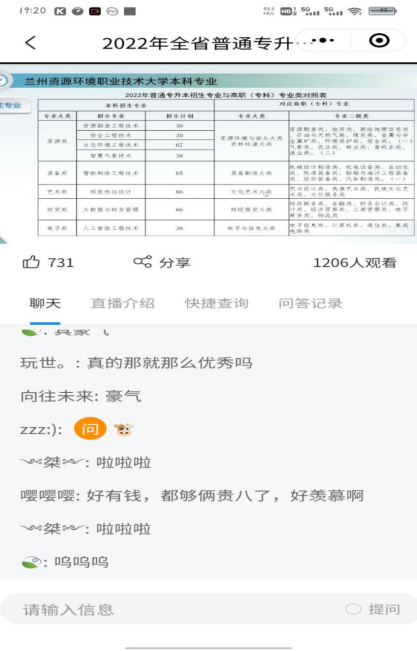Close the mini program with circle icon
Image resolution: width=417 pixels, height=651 pixels.
click(x=379, y=41)
